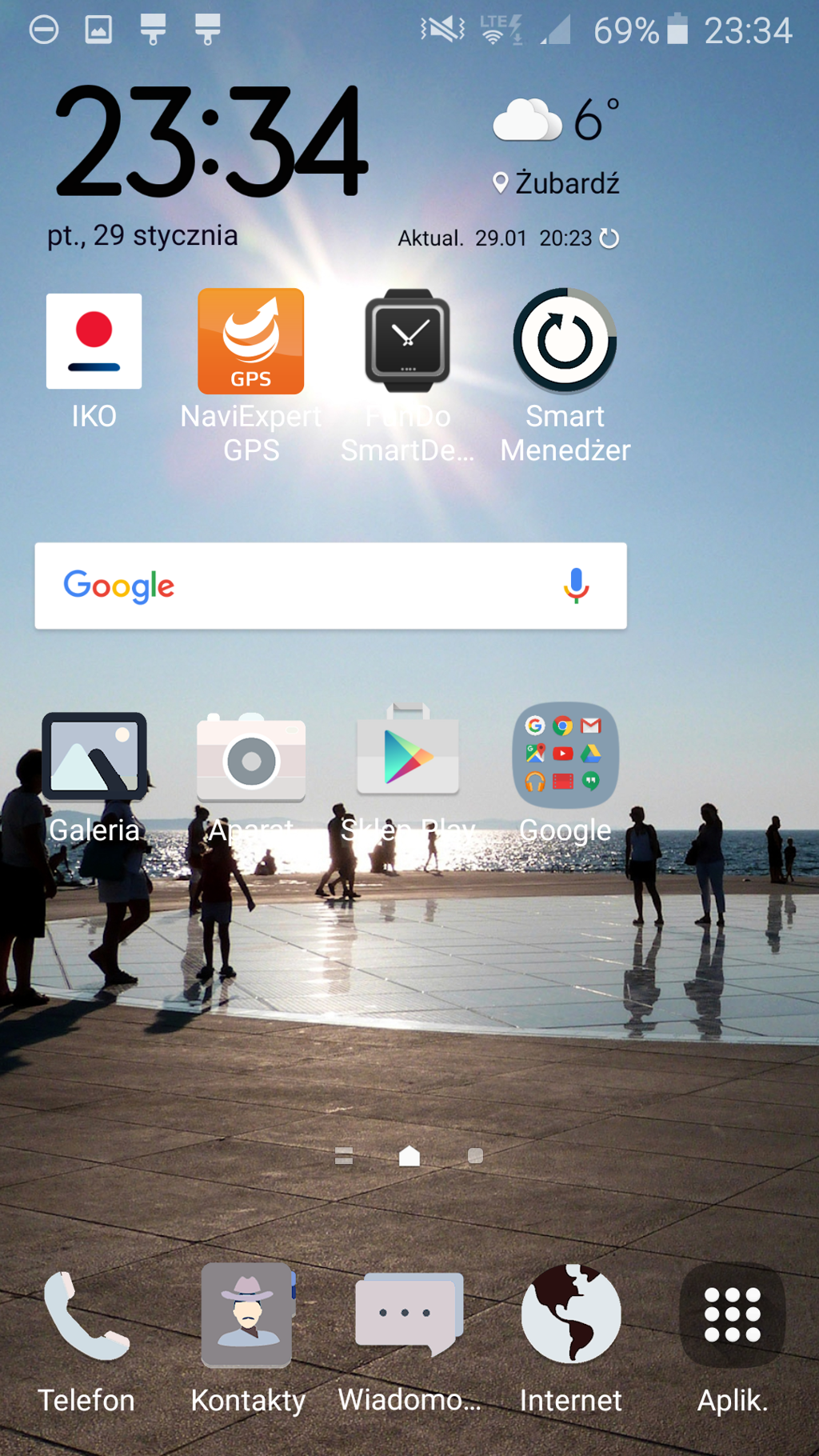Start Google voice search with the microphone

tap(576, 586)
